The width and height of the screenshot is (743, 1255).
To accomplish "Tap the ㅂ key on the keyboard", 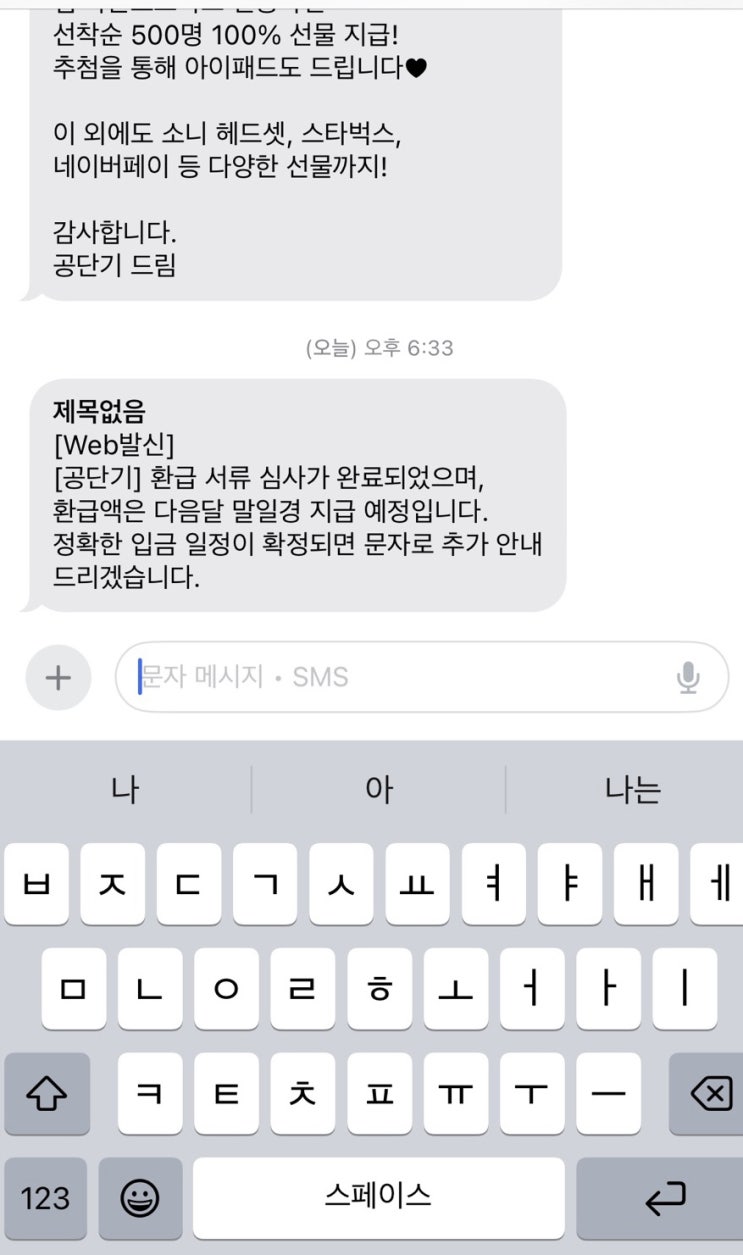I will click(x=36, y=884).
